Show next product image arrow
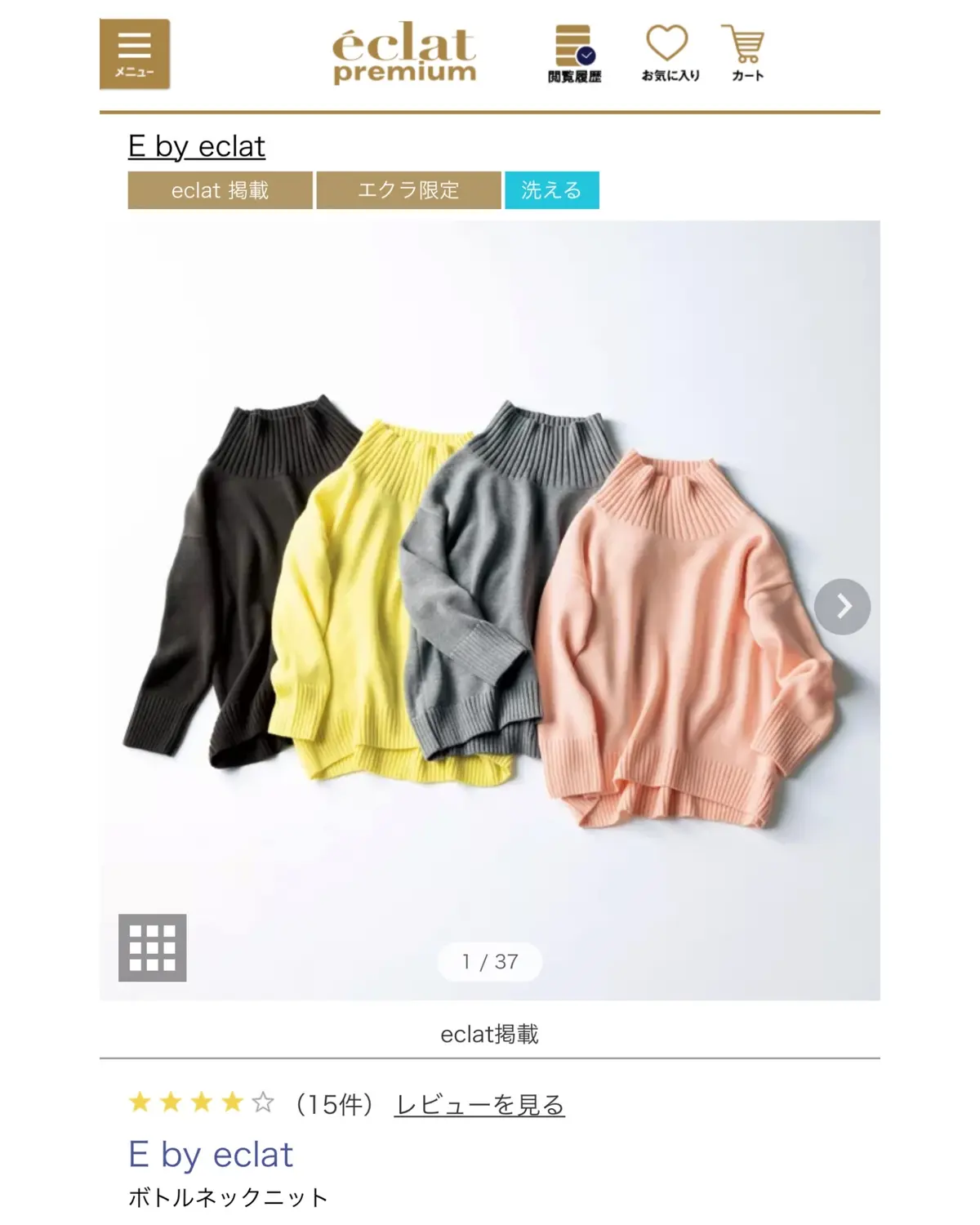This screenshot has height=1225, width=980. coord(842,607)
